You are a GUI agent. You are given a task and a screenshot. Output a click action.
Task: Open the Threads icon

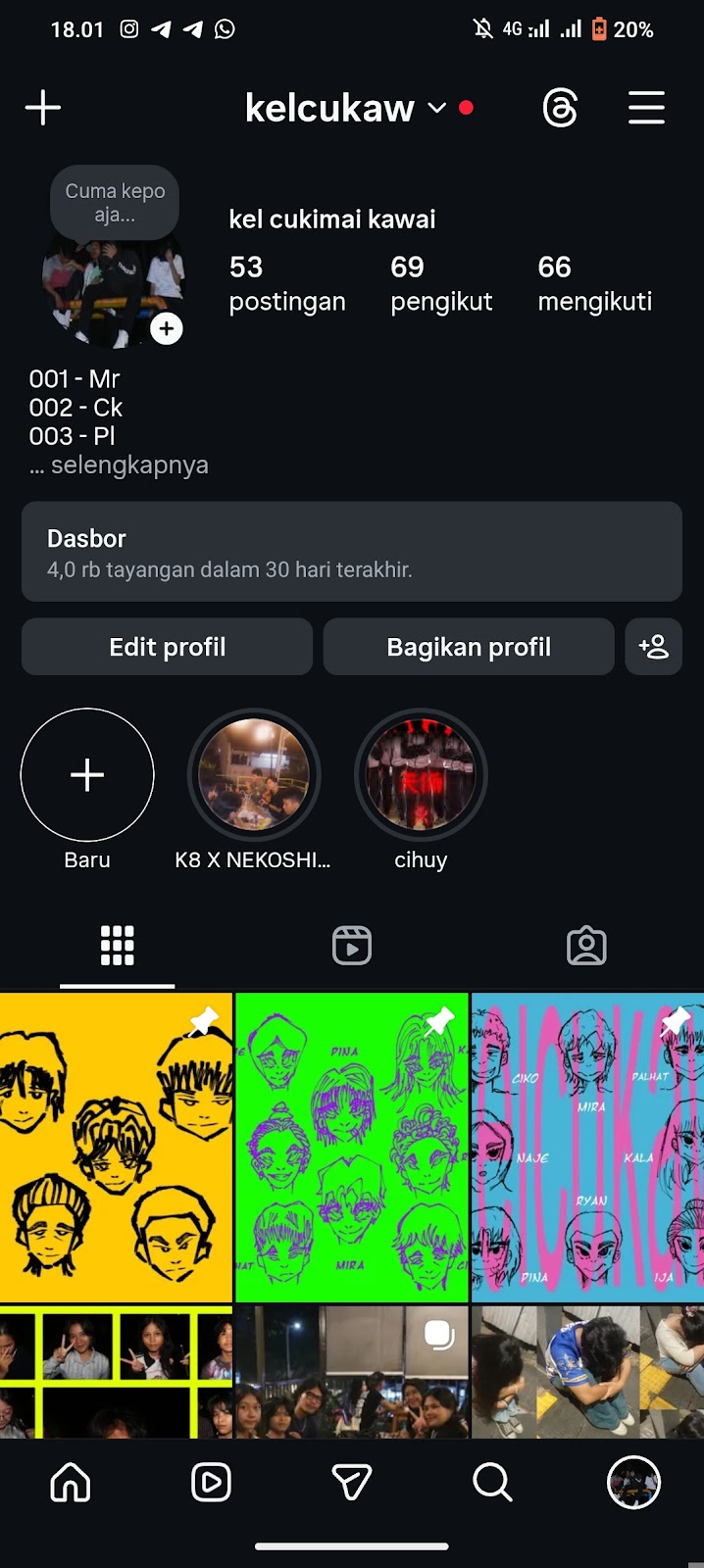point(560,108)
